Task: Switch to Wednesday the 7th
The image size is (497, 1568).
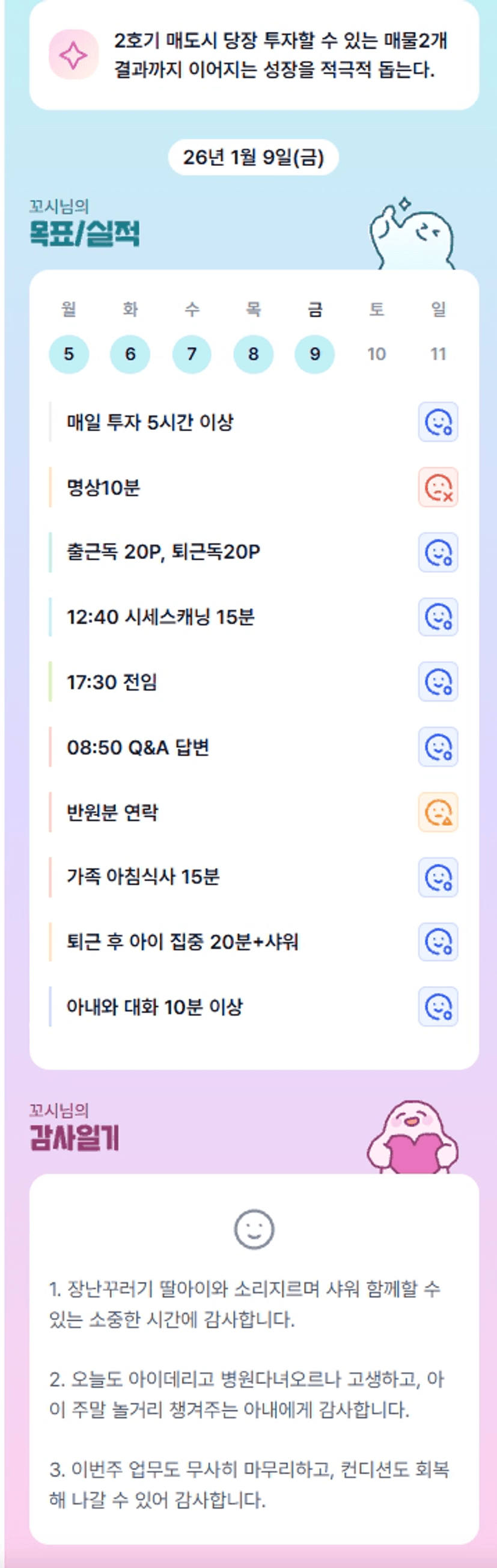Action: [x=192, y=354]
